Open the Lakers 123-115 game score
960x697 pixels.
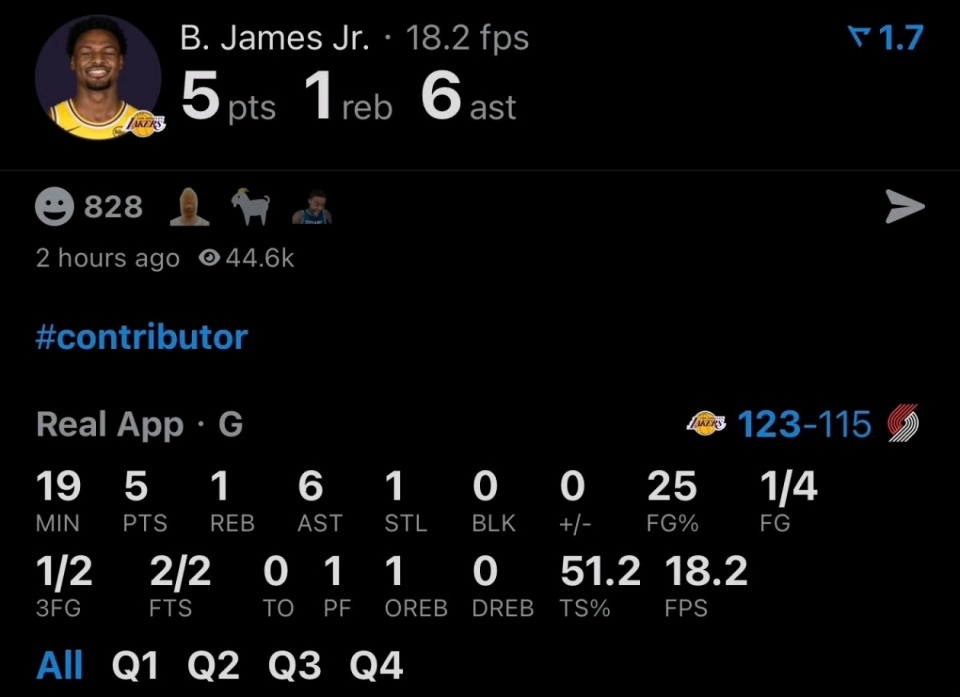tap(804, 425)
